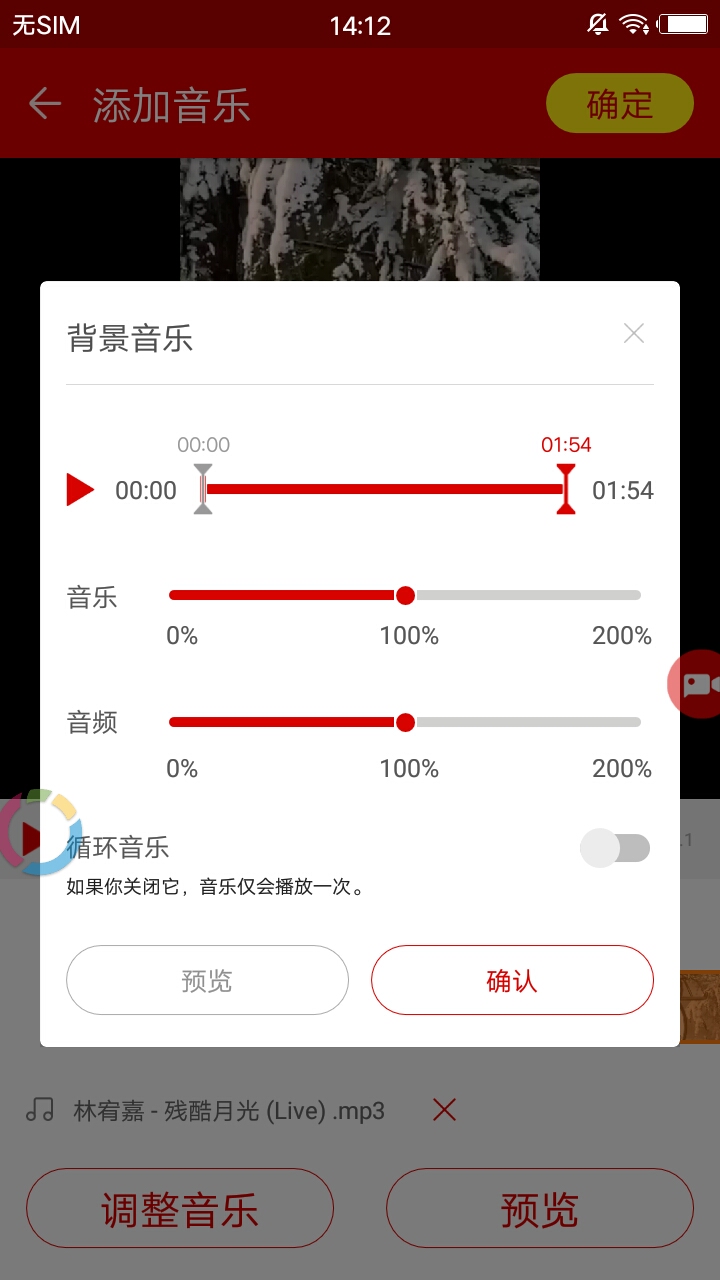Tap the 音频 volume slider
The image size is (720, 1280).
point(405,722)
